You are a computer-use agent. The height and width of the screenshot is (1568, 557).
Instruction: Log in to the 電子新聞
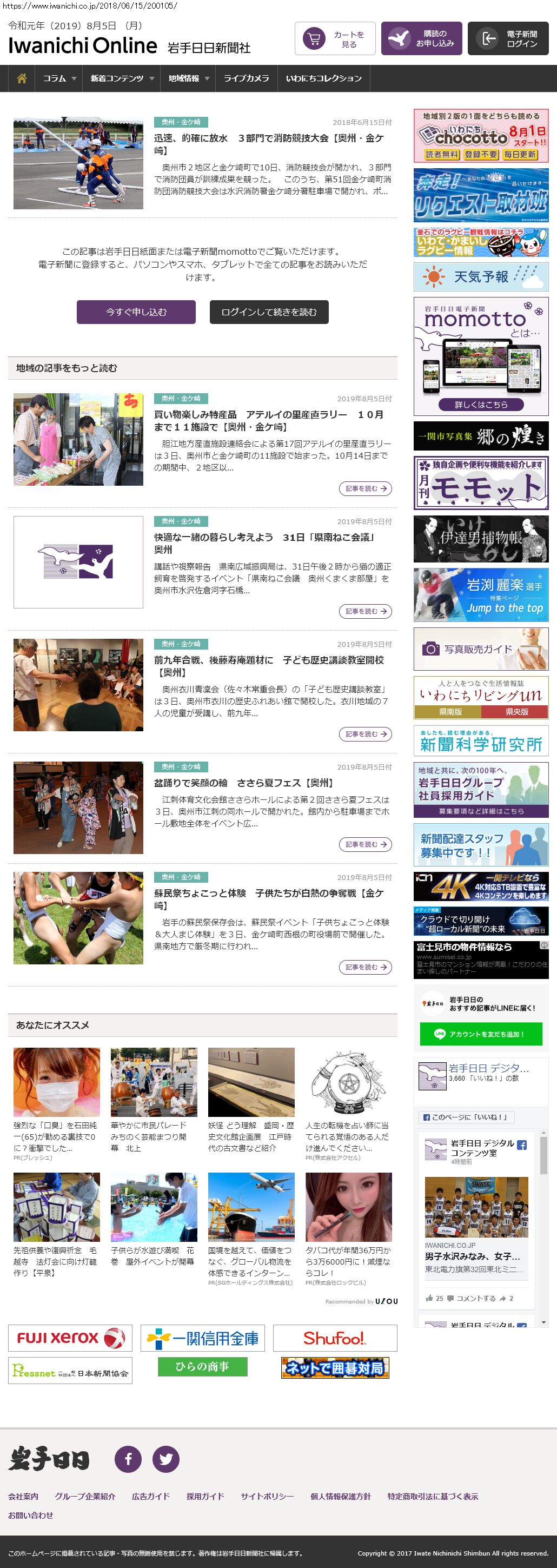(x=508, y=39)
